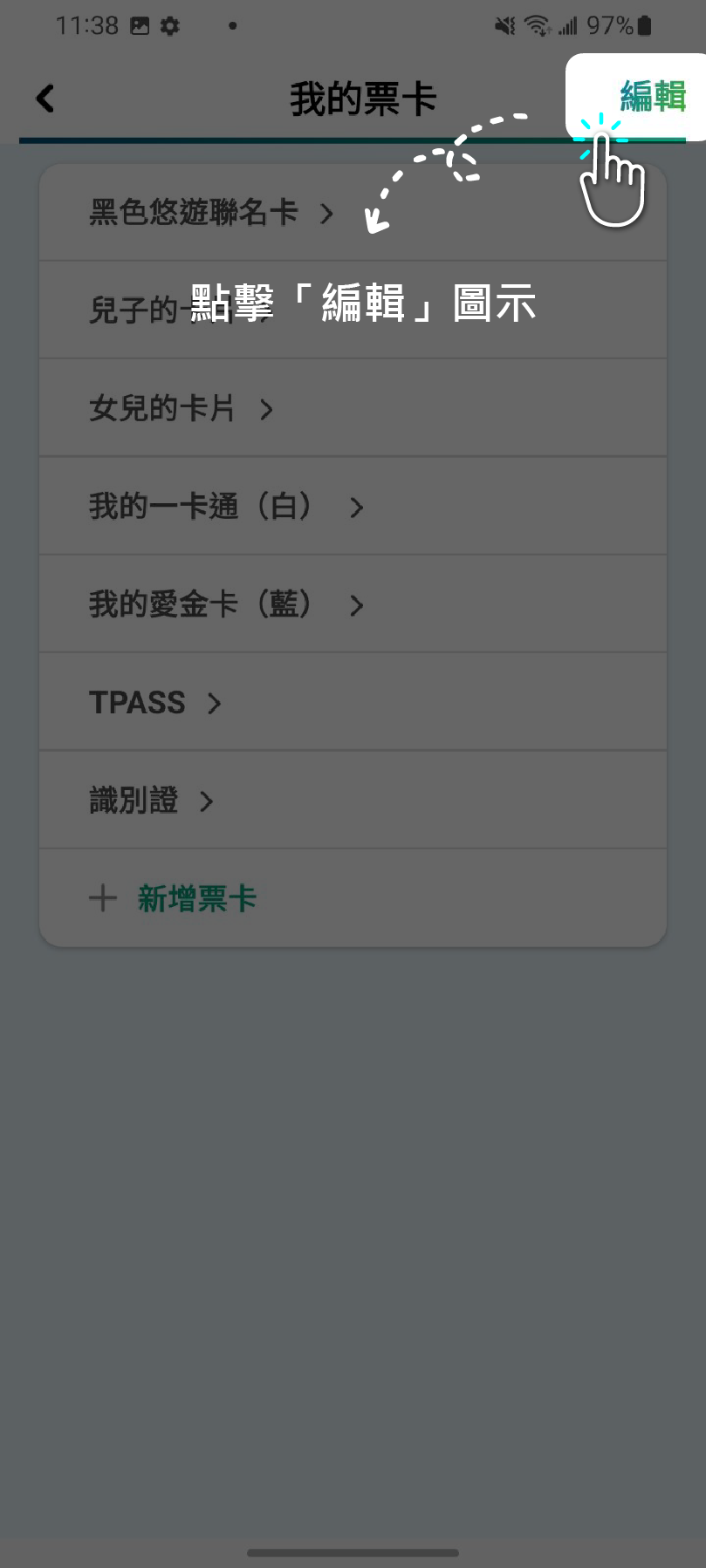Open the 女兒的卡片 row
Screen dimensions: 706x1568
point(353,407)
